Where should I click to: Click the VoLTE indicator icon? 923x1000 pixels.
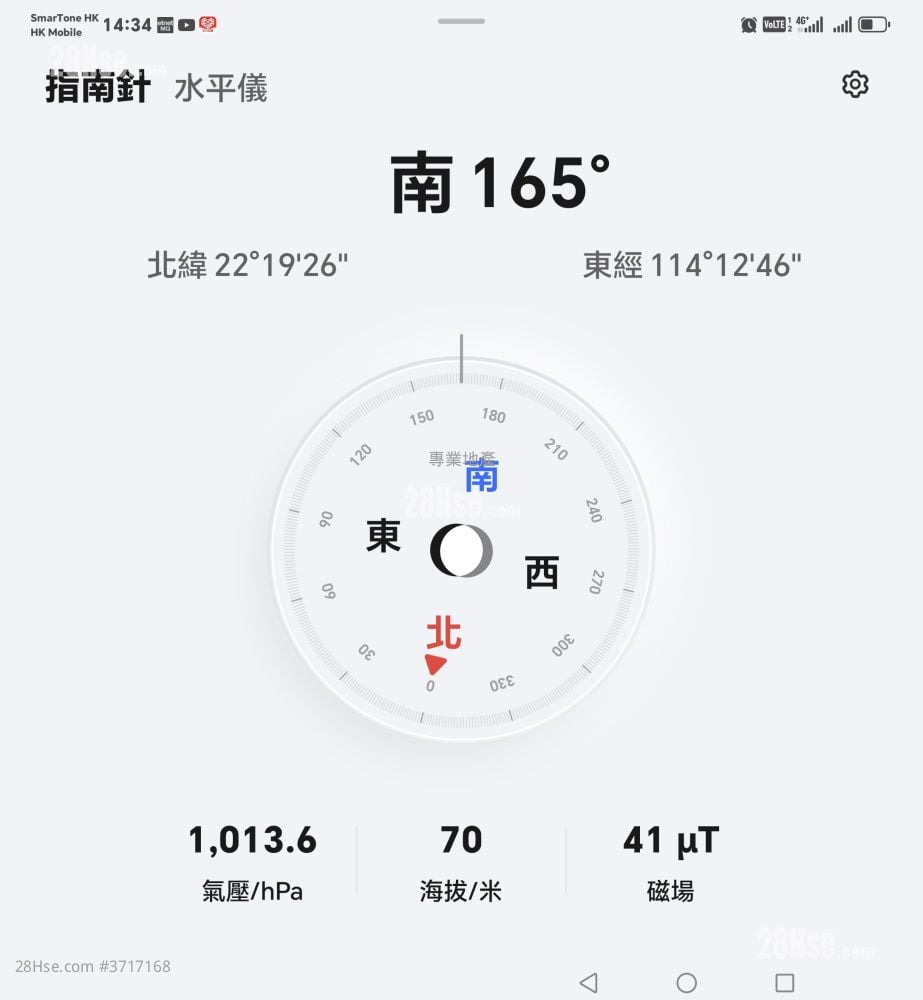775,22
